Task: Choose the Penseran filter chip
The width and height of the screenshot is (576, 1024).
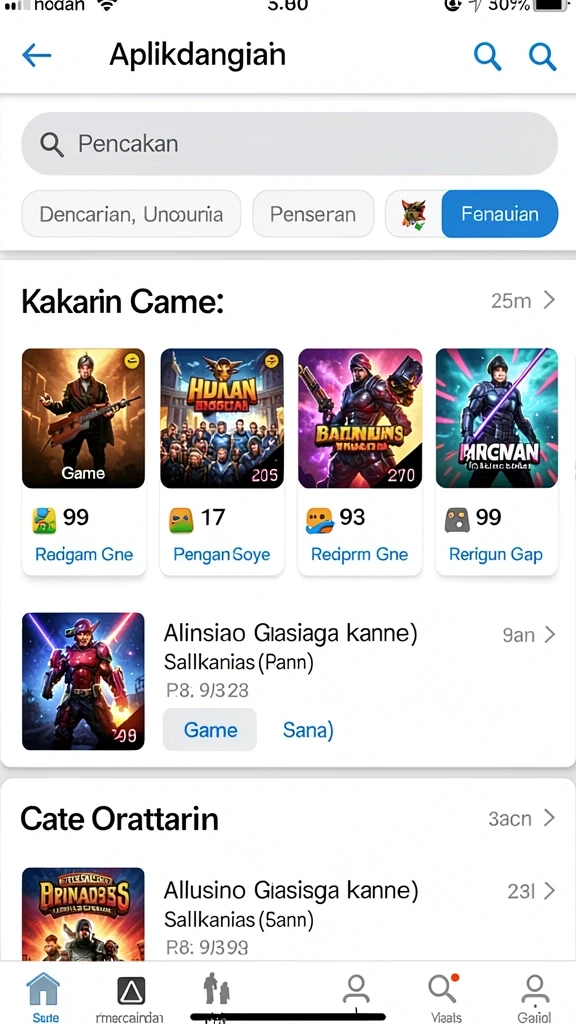Action: tap(313, 214)
